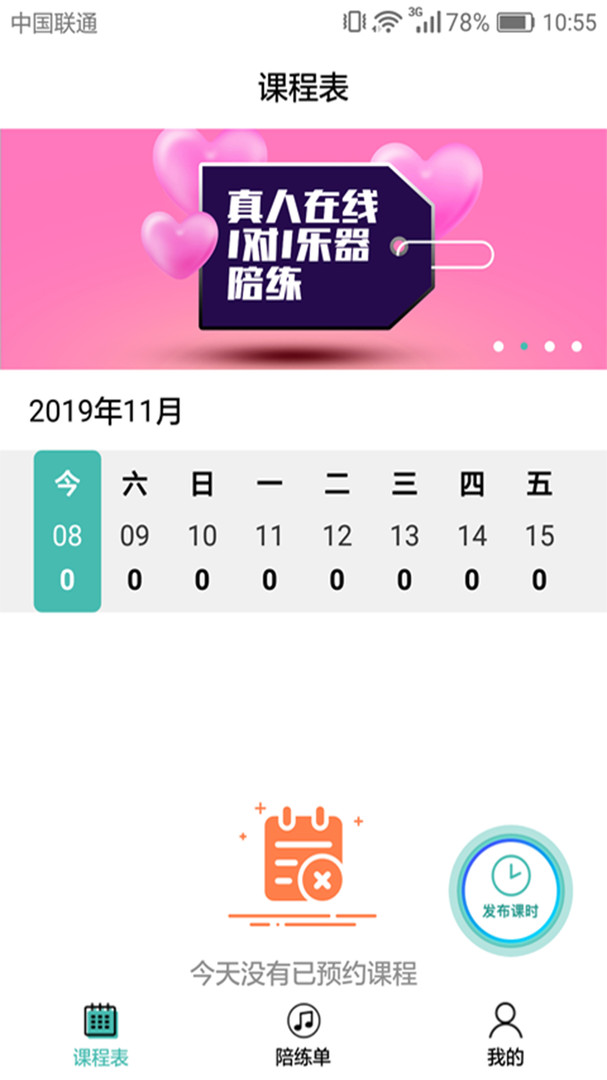
Task: Choose Monday 11 in the week strip
Action: point(269,531)
